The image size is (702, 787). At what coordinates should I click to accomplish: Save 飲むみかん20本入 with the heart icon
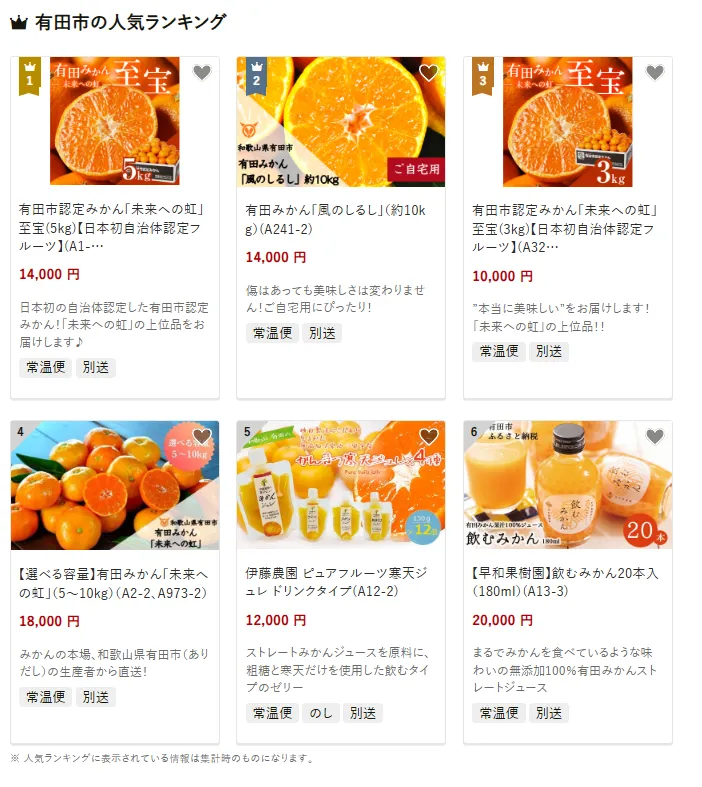pyautogui.click(x=655, y=437)
